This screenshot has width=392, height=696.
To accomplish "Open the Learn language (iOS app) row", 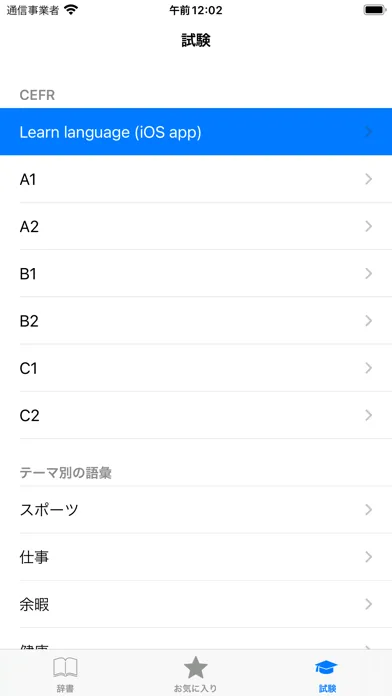I will click(x=196, y=132).
